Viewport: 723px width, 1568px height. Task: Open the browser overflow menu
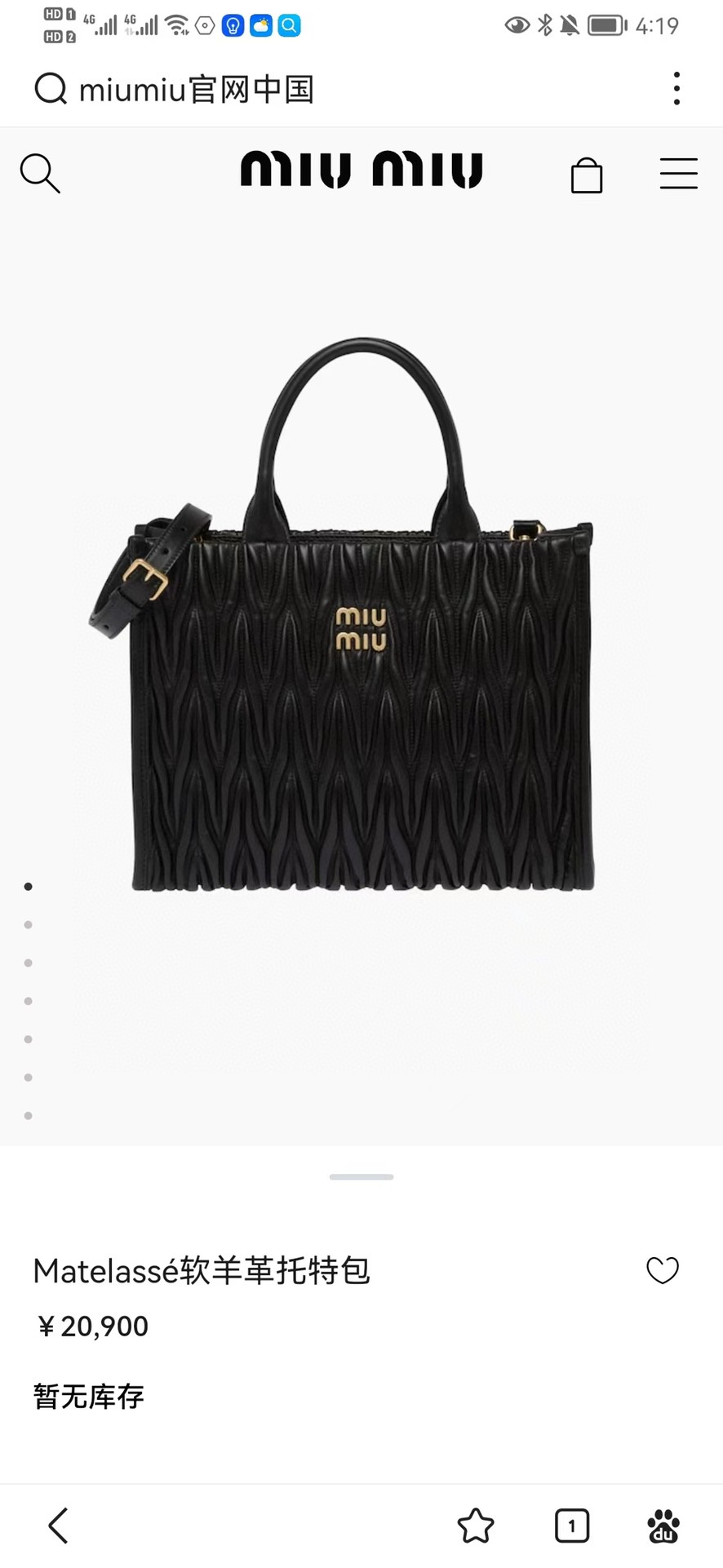pyautogui.click(x=676, y=88)
